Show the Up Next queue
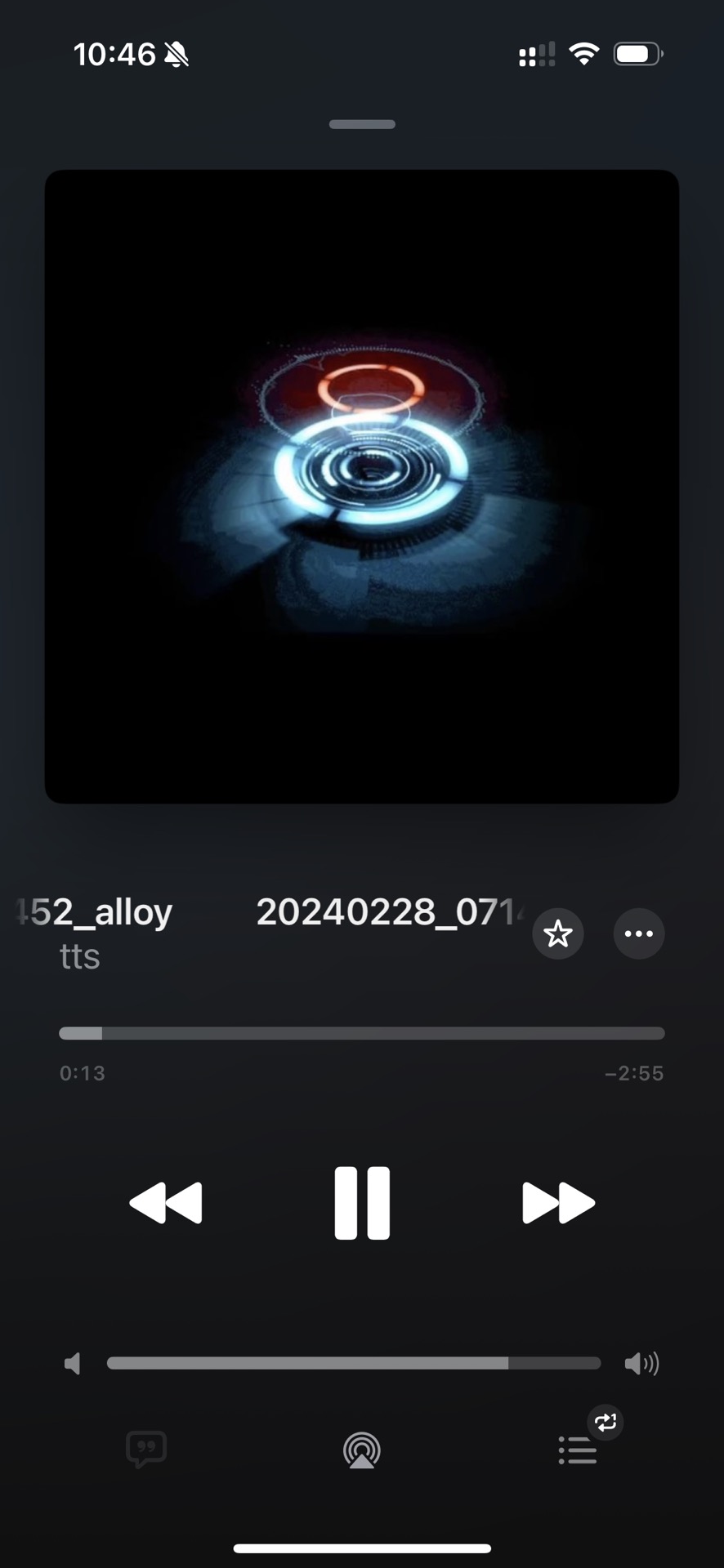 578,1450
